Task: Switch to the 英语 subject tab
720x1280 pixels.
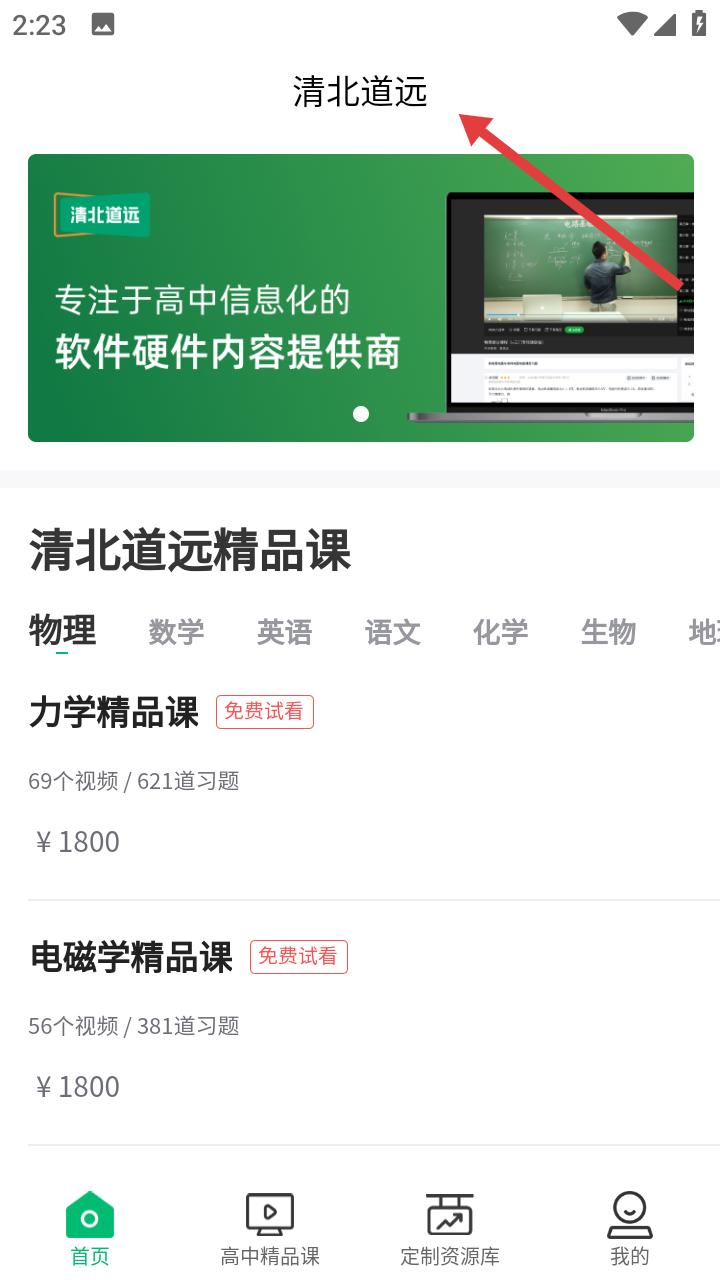Action: (x=284, y=632)
